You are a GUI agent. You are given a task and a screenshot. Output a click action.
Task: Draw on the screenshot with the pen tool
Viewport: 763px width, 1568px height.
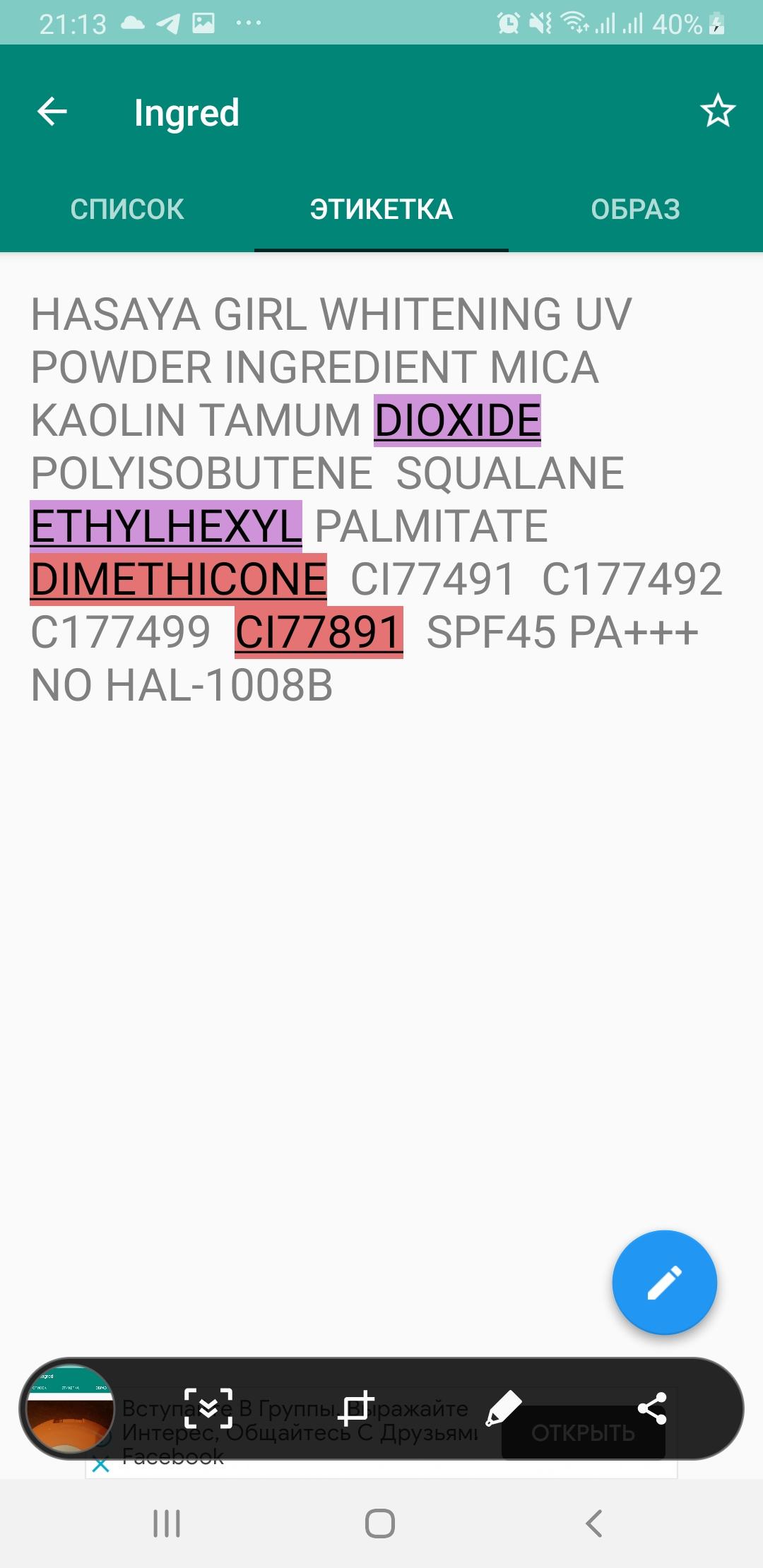point(504,1408)
